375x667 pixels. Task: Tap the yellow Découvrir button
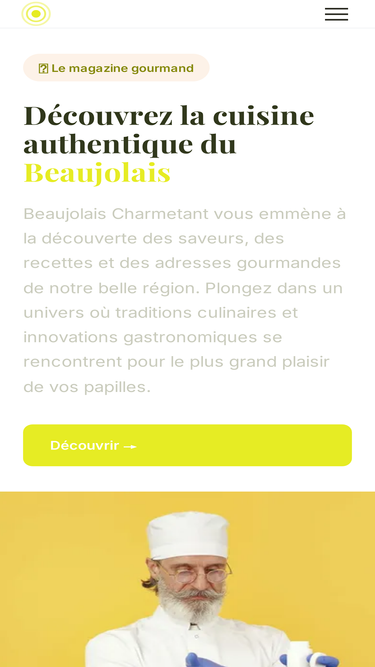[188, 445]
